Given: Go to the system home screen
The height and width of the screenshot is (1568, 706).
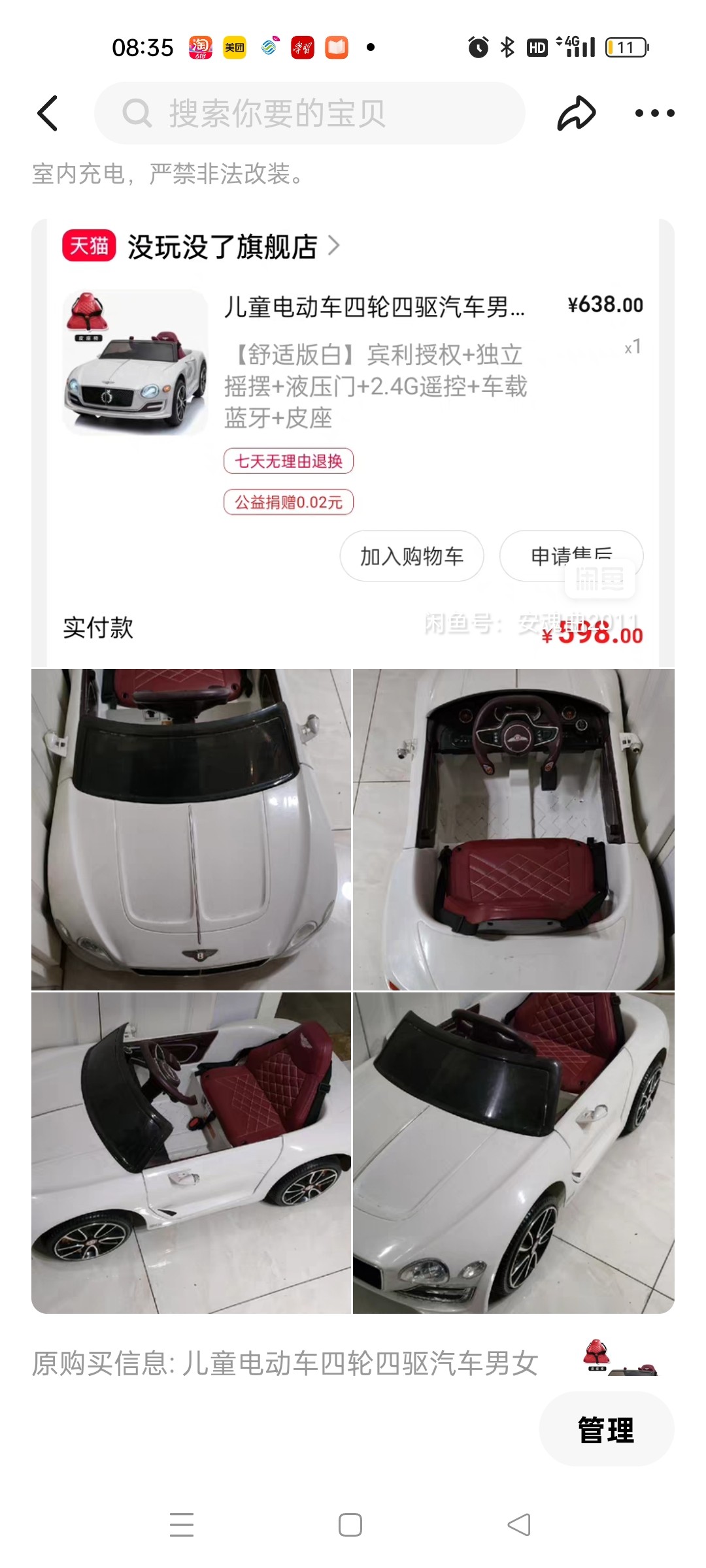Looking at the screenshot, I should point(350,1525).
